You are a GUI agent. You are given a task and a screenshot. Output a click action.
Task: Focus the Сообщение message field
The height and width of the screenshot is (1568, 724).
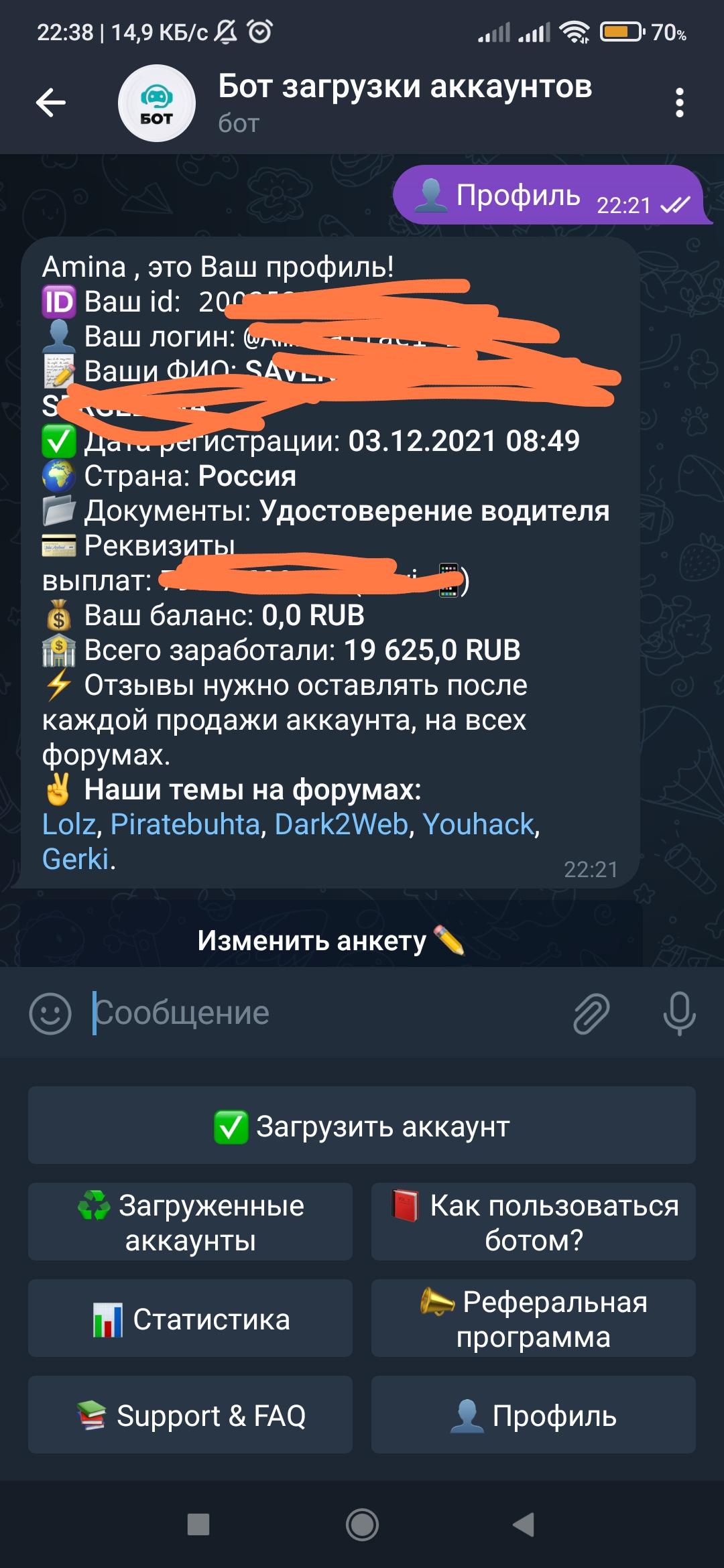click(x=322, y=1013)
